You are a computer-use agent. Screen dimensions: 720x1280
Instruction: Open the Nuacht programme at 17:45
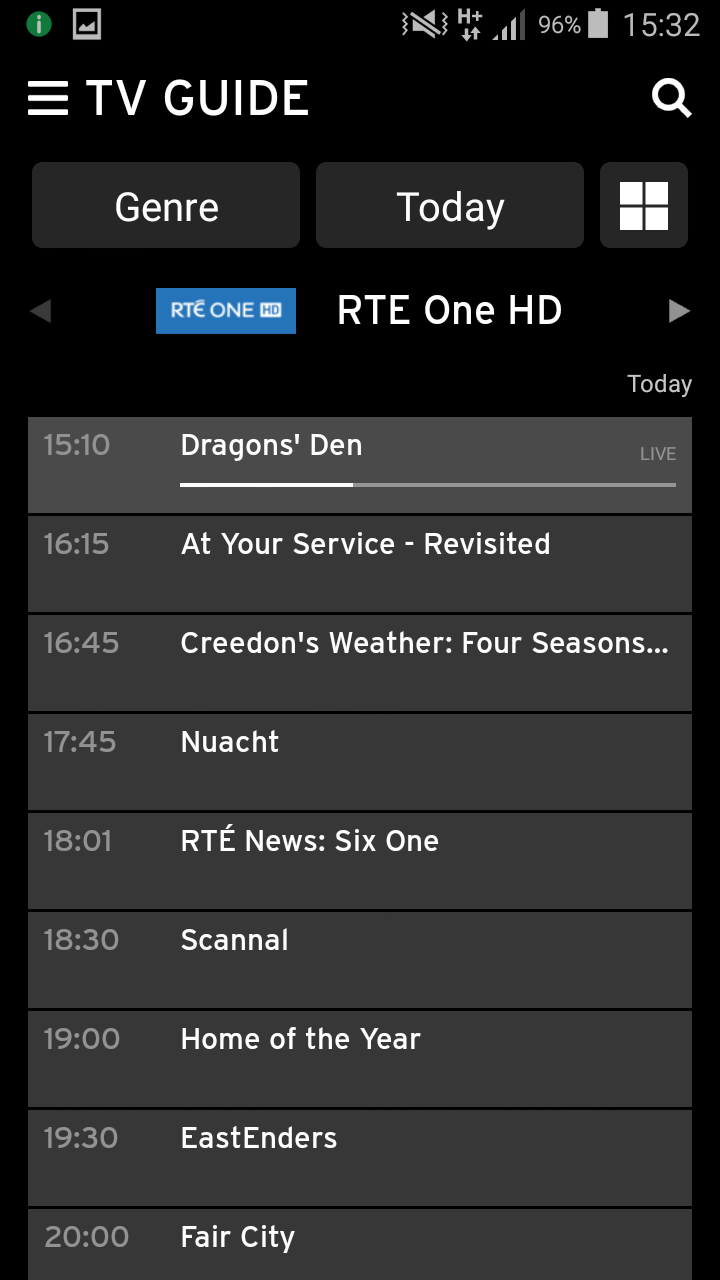coord(360,762)
